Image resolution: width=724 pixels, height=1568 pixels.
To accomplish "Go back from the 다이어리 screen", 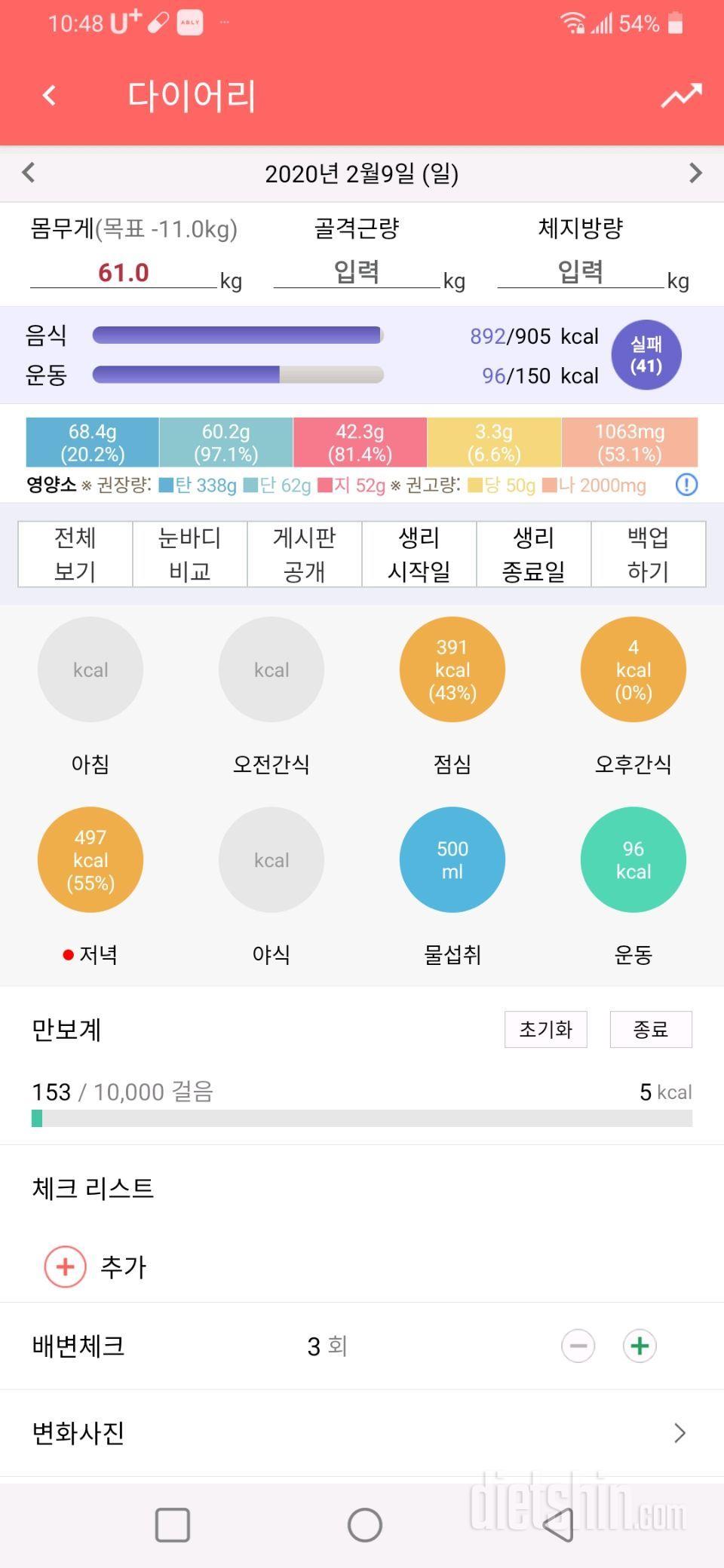I will tap(50, 96).
